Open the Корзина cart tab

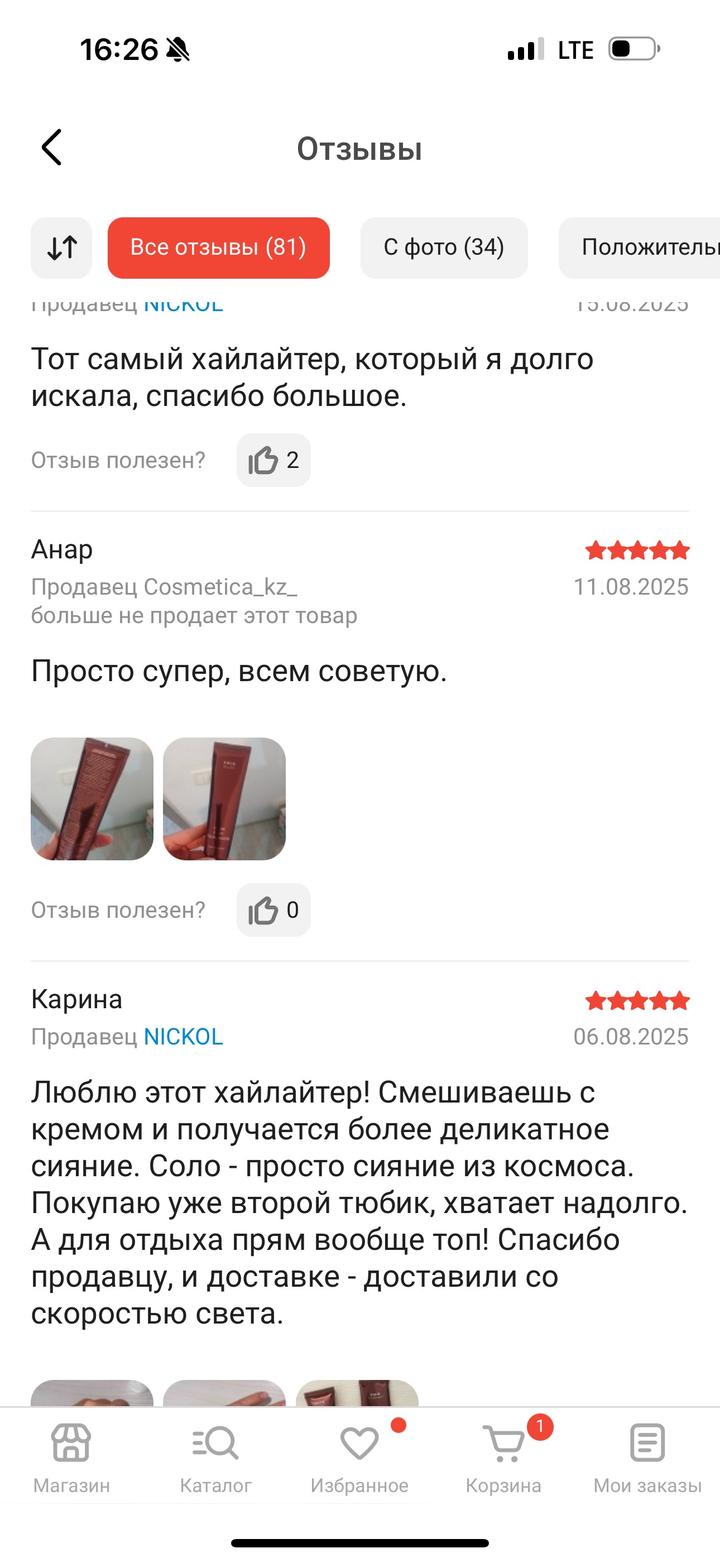tap(503, 1458)
